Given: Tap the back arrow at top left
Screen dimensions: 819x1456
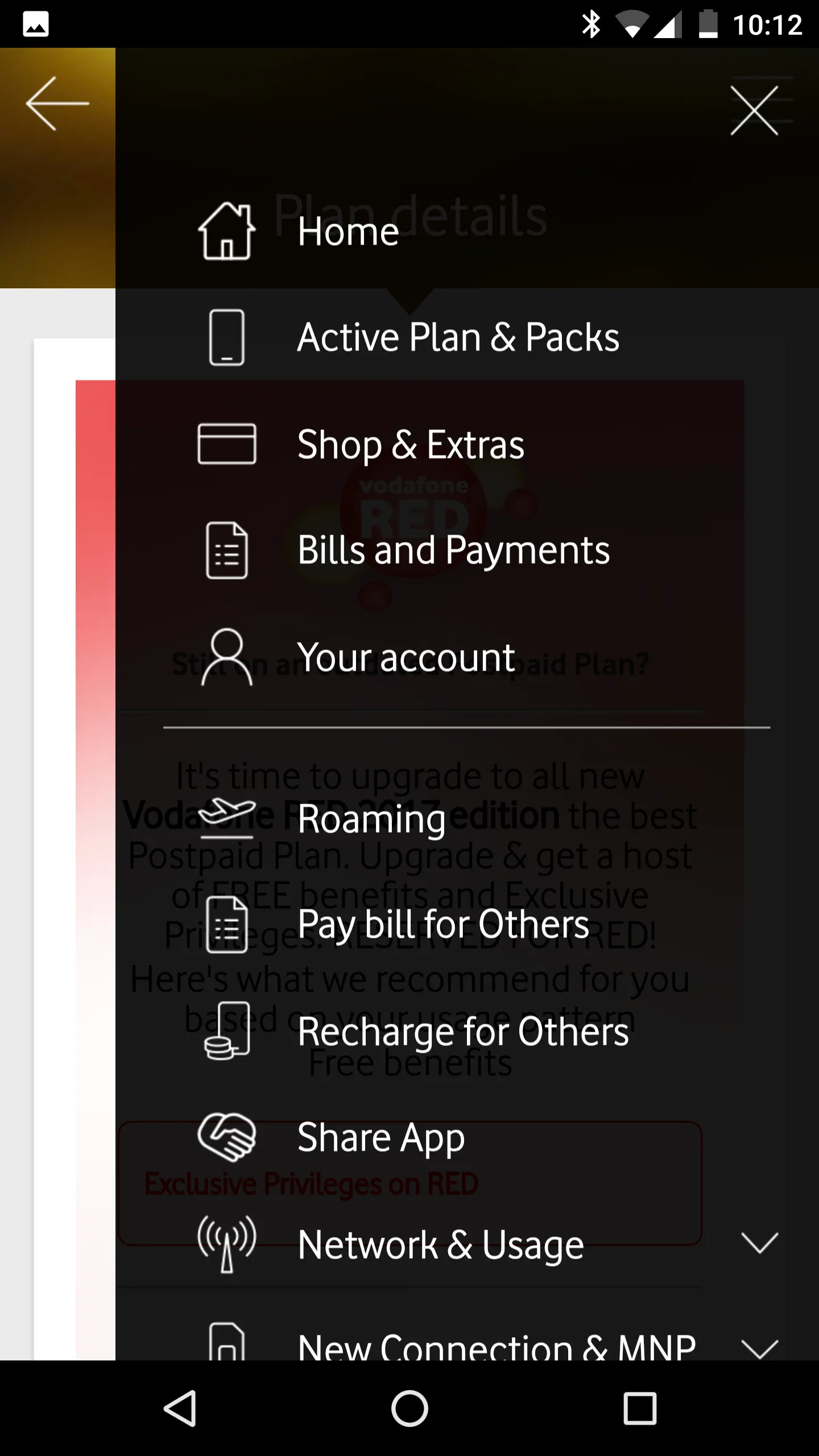Looking at the screenshot, I should pos(57,104).
